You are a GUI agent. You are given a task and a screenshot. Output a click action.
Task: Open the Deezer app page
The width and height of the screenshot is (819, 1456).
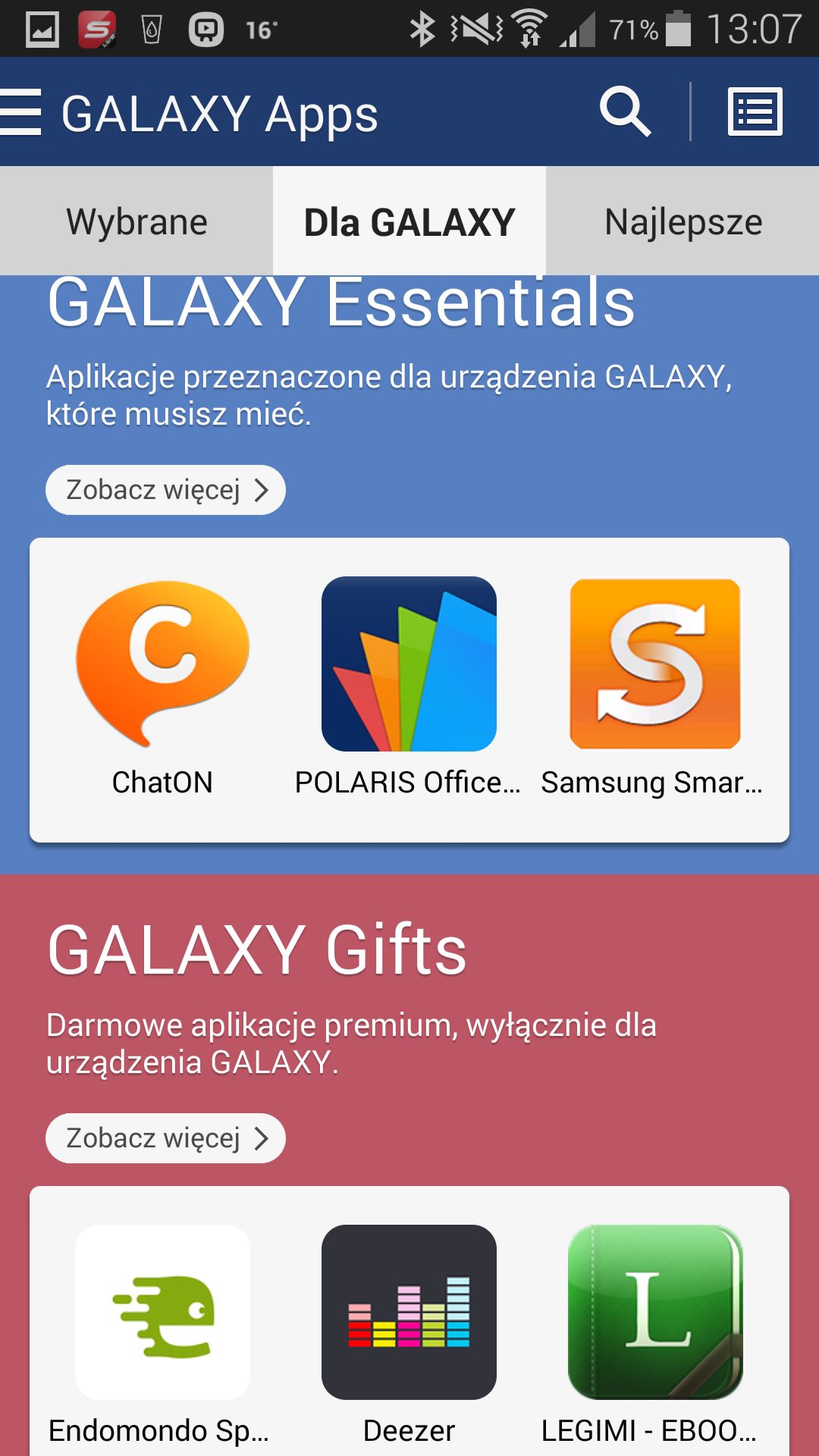[409, 1336]
